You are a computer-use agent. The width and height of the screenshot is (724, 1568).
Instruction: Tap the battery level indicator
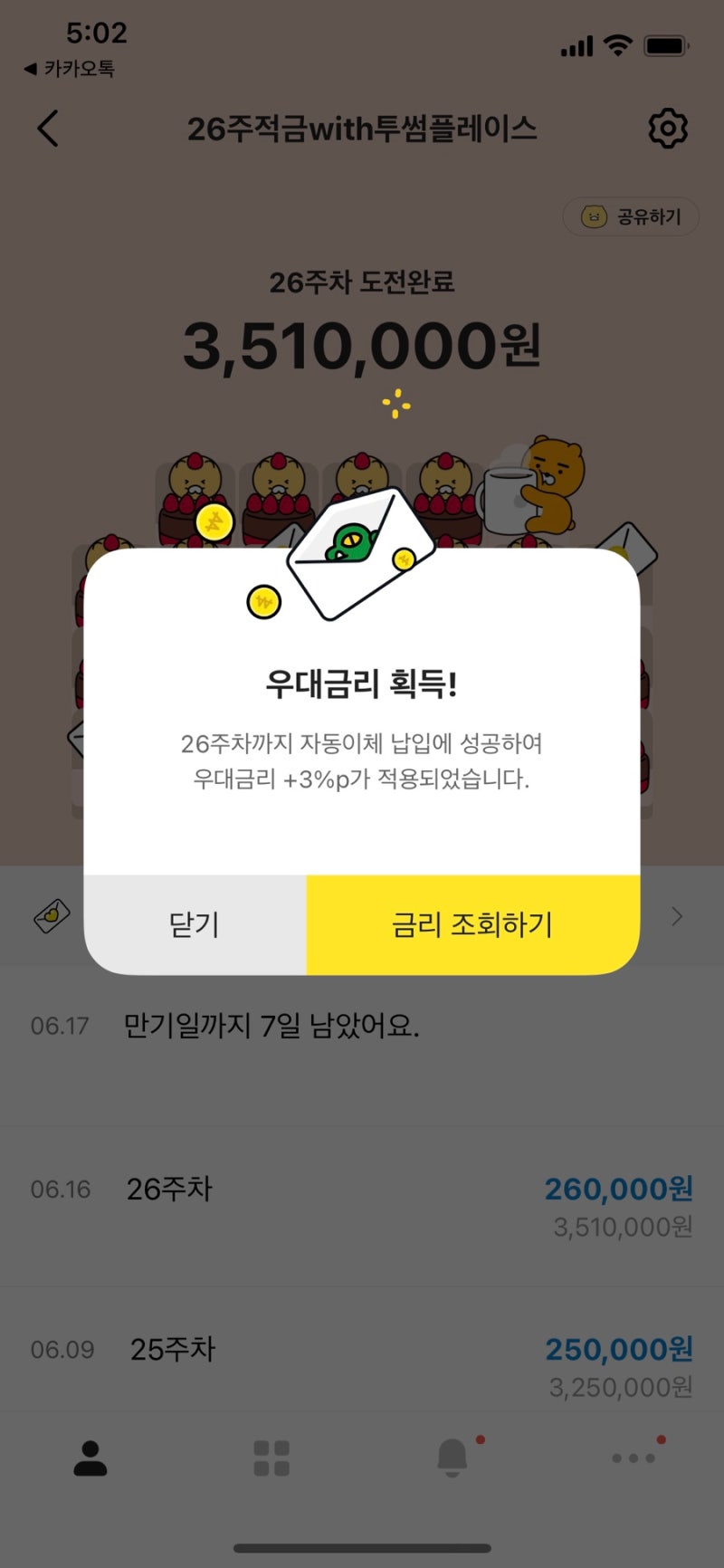[x=663, y=43]
